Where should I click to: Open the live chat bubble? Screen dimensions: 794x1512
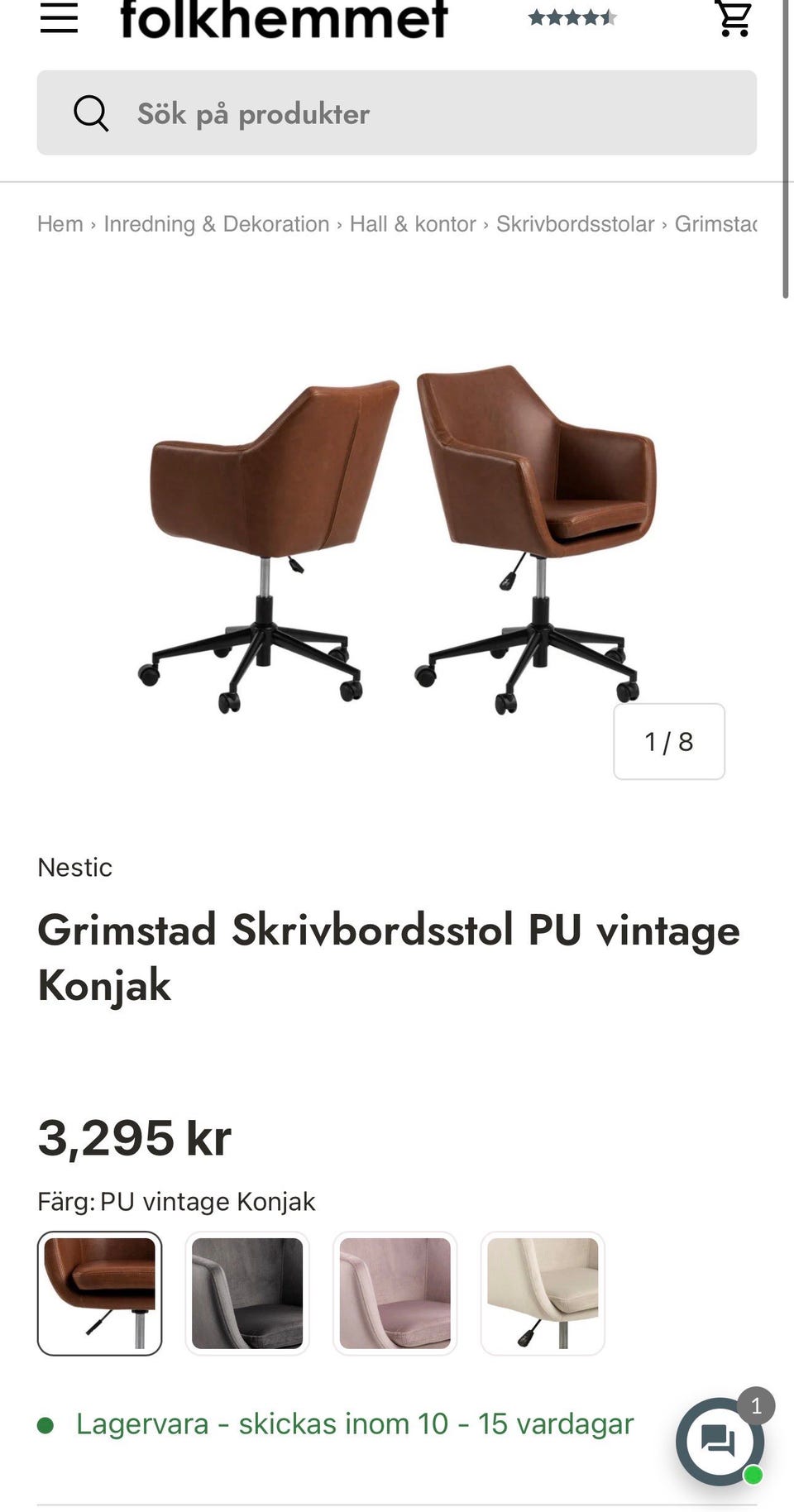coord(719,1442)
